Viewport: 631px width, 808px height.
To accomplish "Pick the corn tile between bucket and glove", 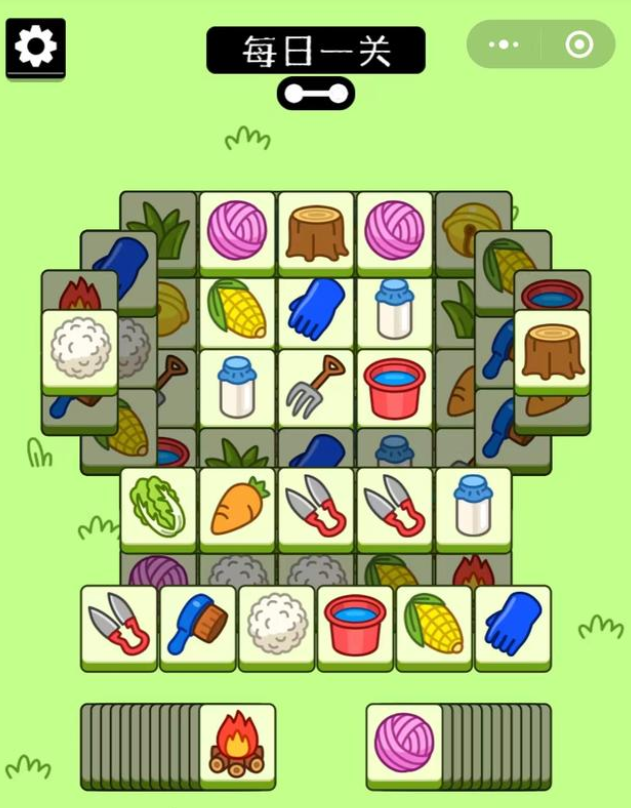I will (x=434, y=625).
